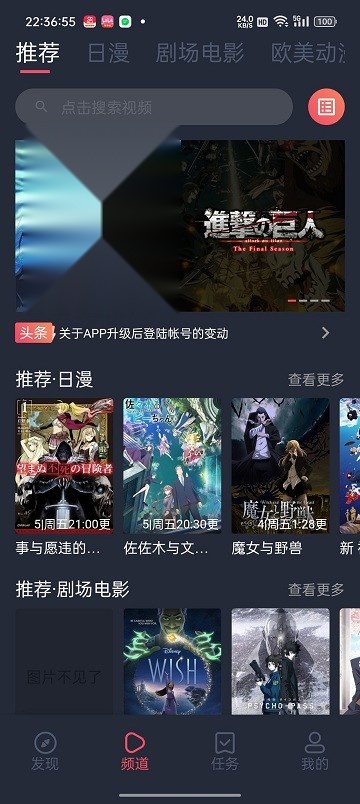
Task: Open the 魔女与野兽 anime card
Action: tap(281, 477)
